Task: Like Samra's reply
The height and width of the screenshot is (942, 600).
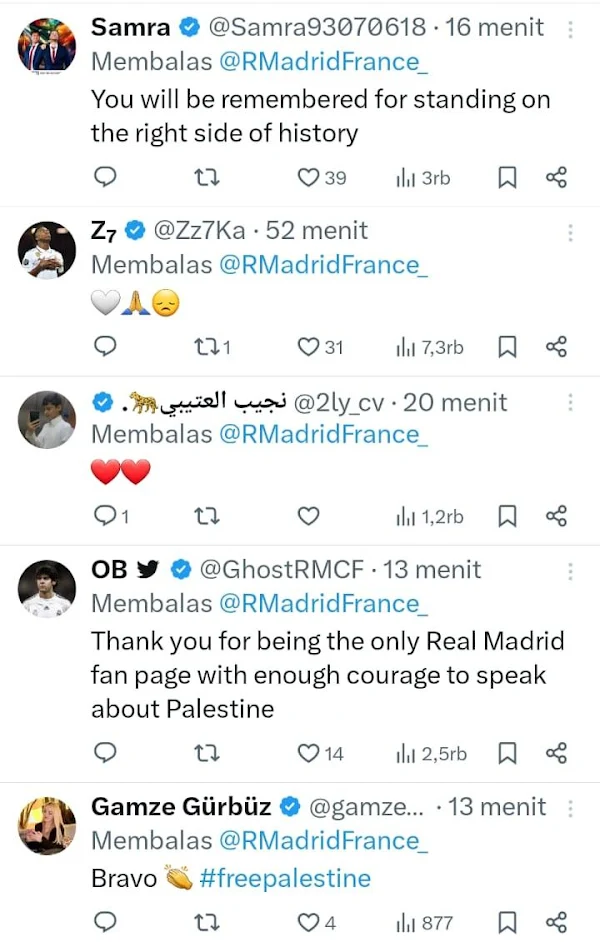Action: click(309, 178)
